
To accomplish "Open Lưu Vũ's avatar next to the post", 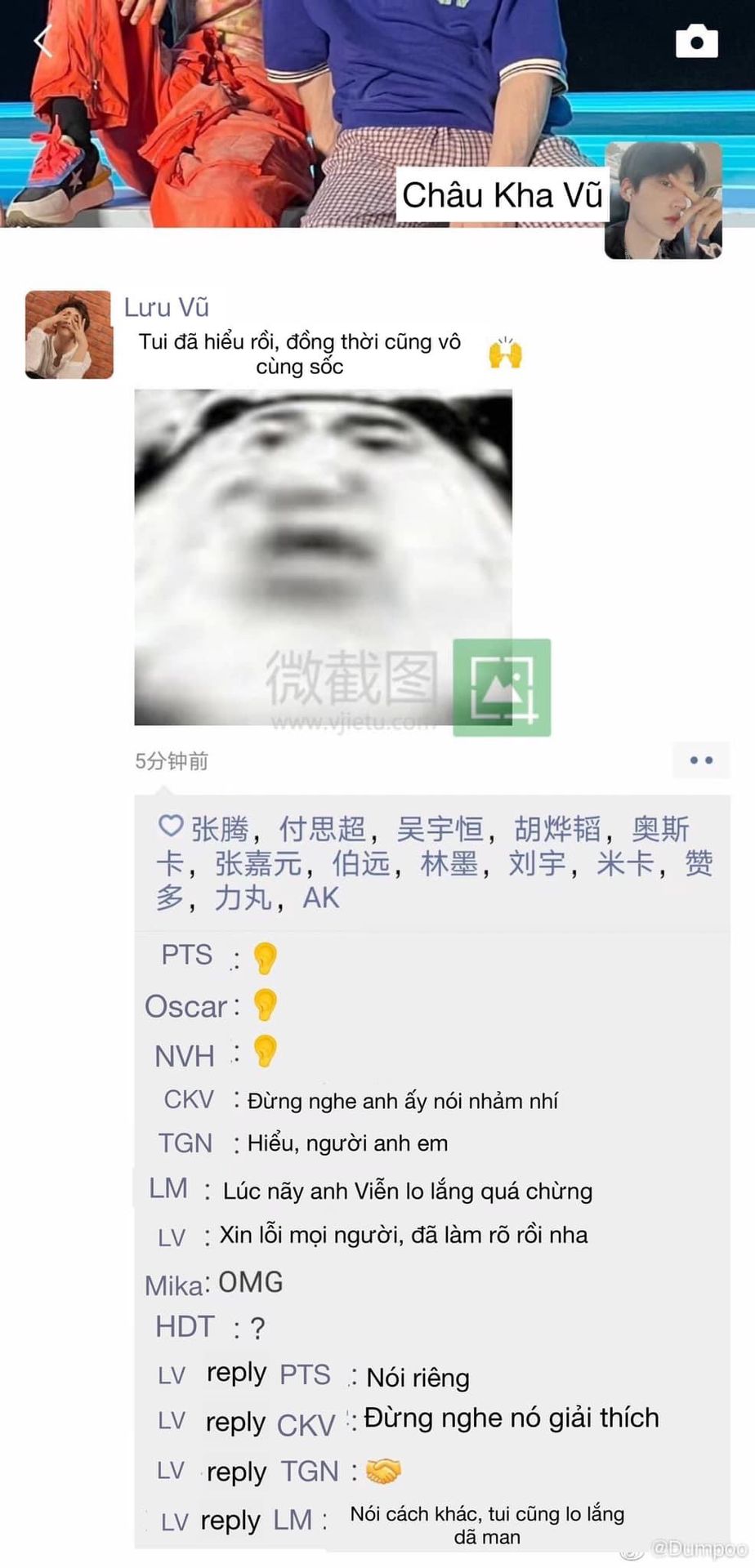I will [69, 335].
